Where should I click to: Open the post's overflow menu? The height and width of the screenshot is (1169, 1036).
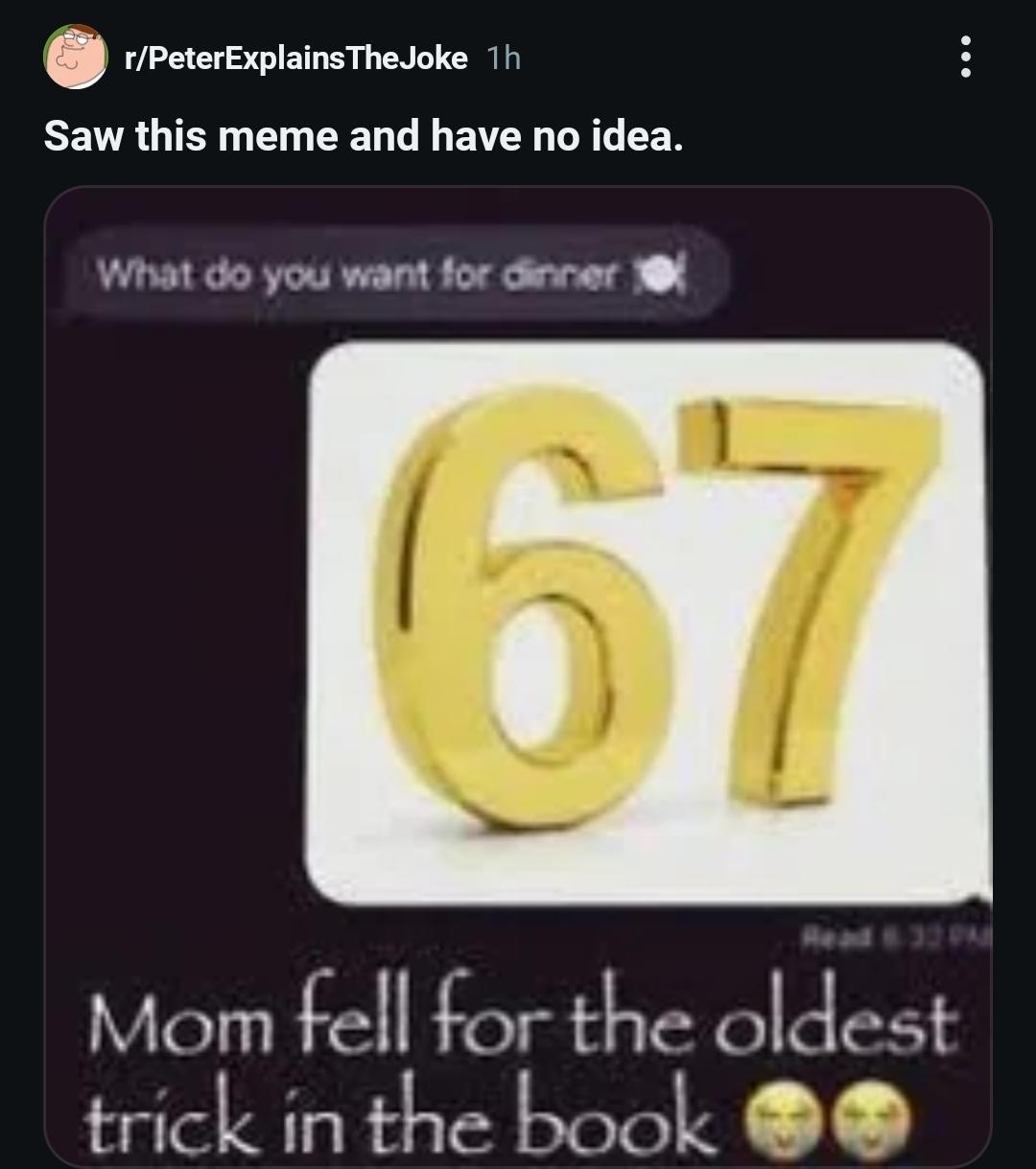pyautogui.click(x=965, y=58)
